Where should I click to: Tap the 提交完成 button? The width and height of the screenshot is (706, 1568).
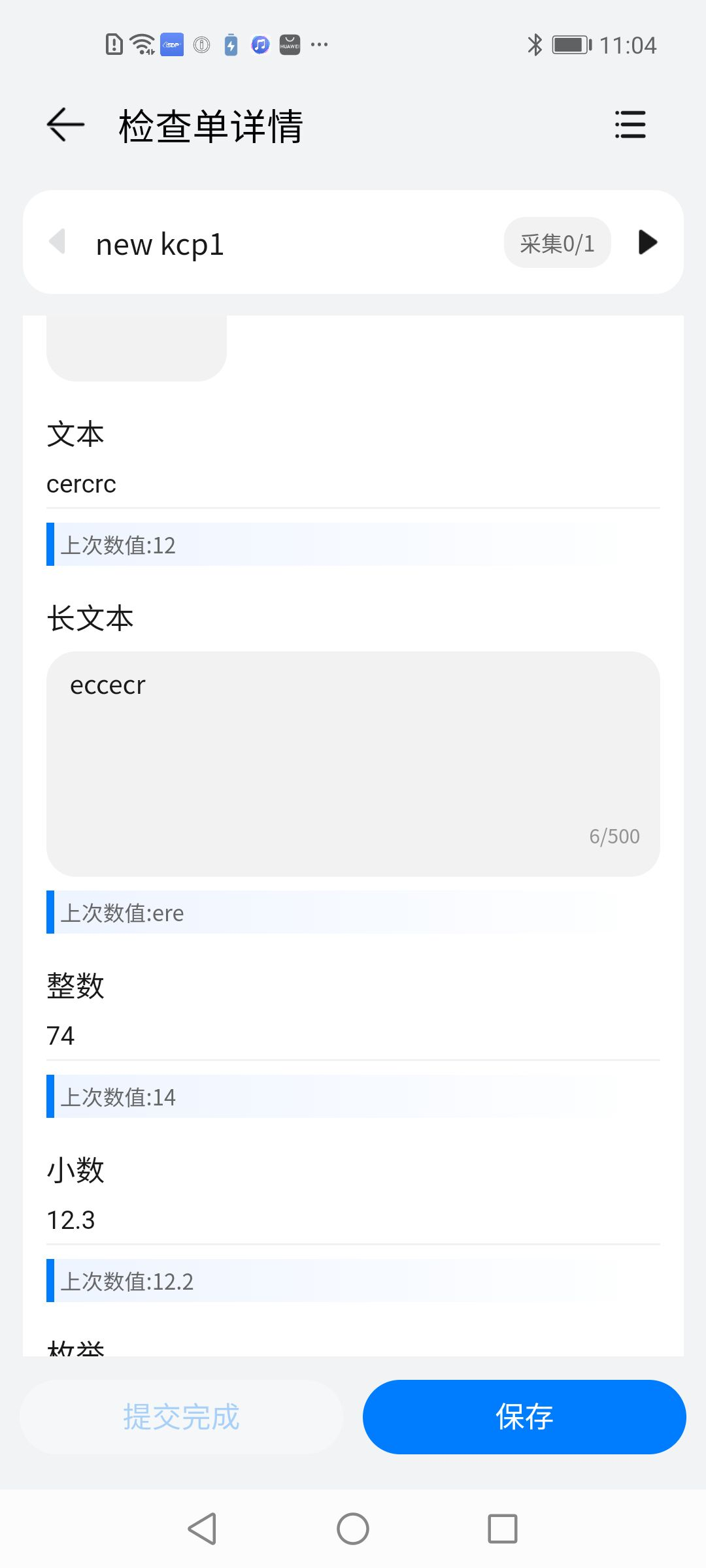tap(181, 1417)
